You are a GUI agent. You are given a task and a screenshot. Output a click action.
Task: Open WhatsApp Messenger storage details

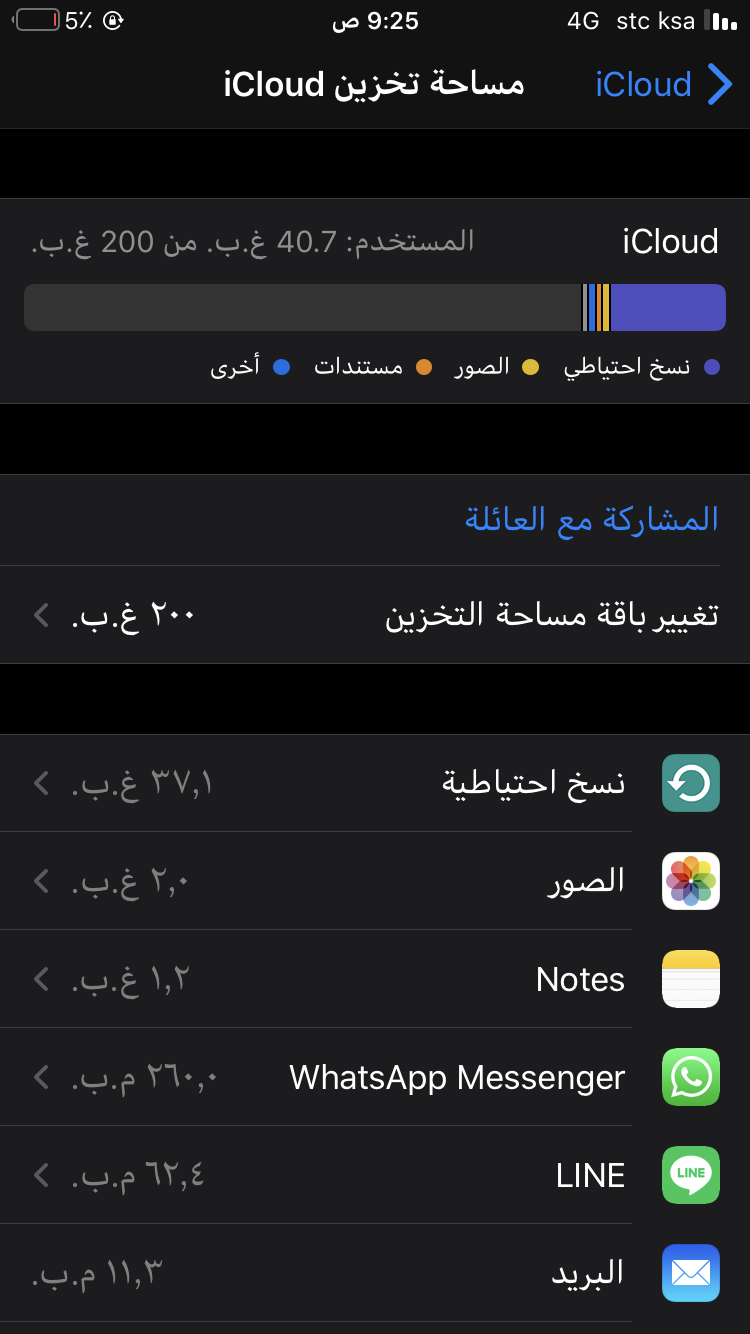click(x=375, y=1077)
